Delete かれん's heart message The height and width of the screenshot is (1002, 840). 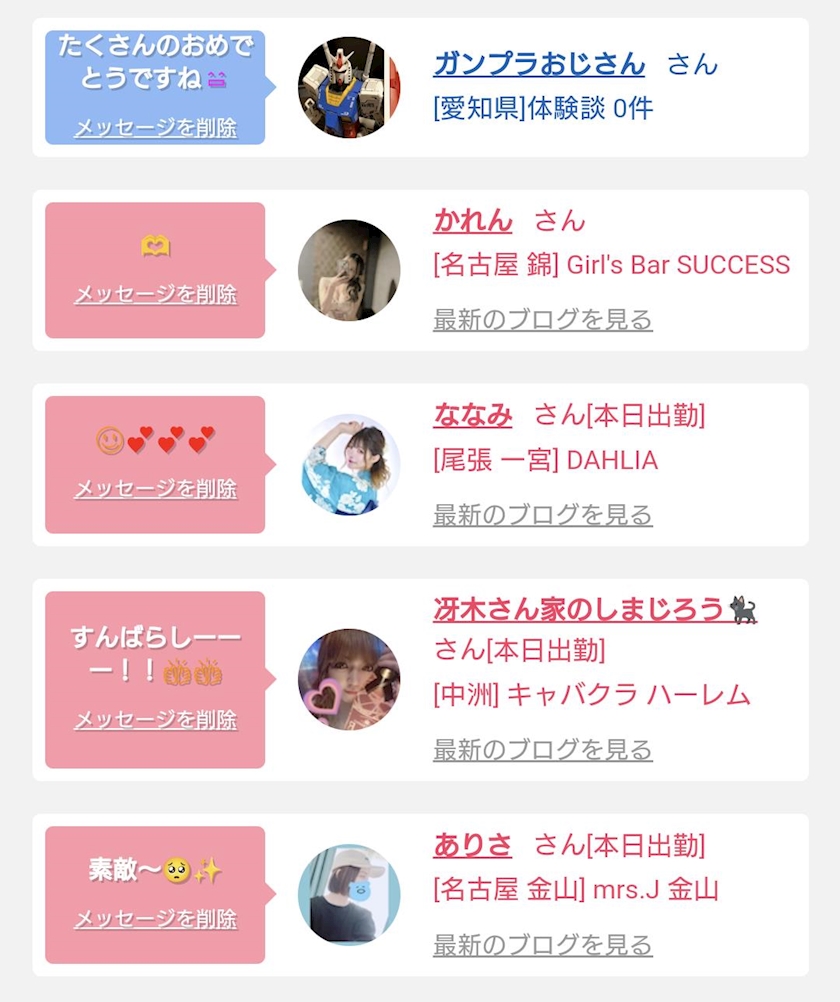tap(155, 295)
